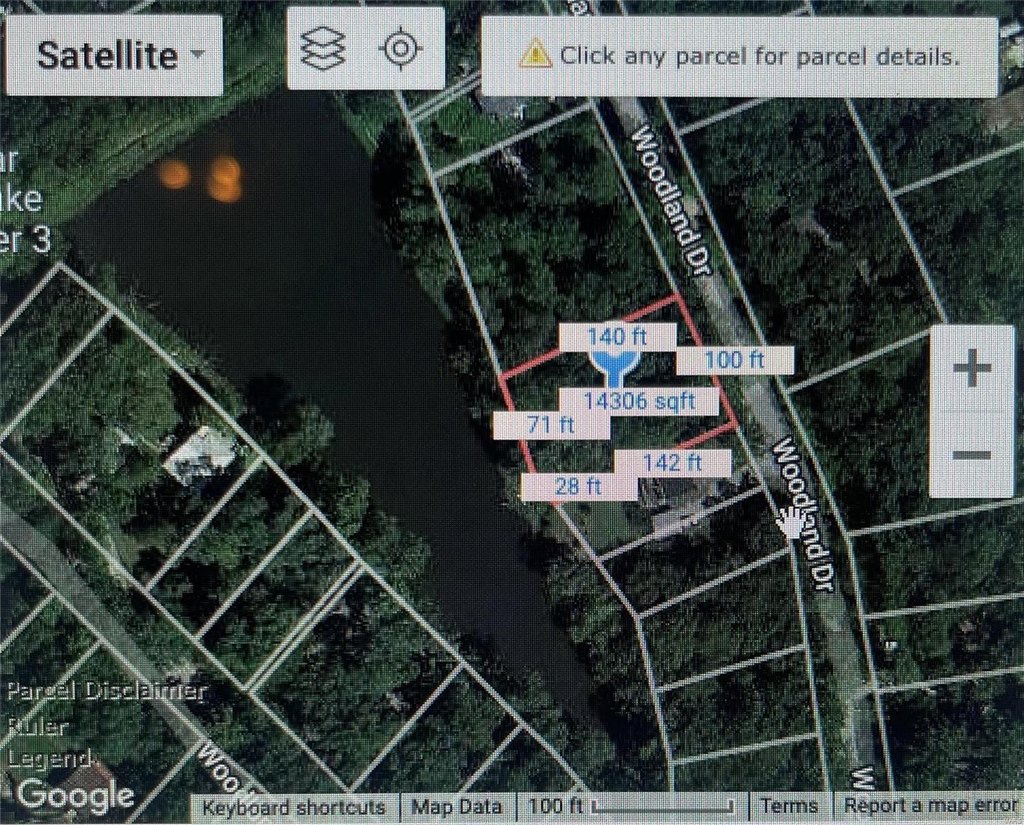The height and width of the screenshot is (825, 1024).
Task: View Keyboard shortcuts
Action: click(x=293, y=806)
